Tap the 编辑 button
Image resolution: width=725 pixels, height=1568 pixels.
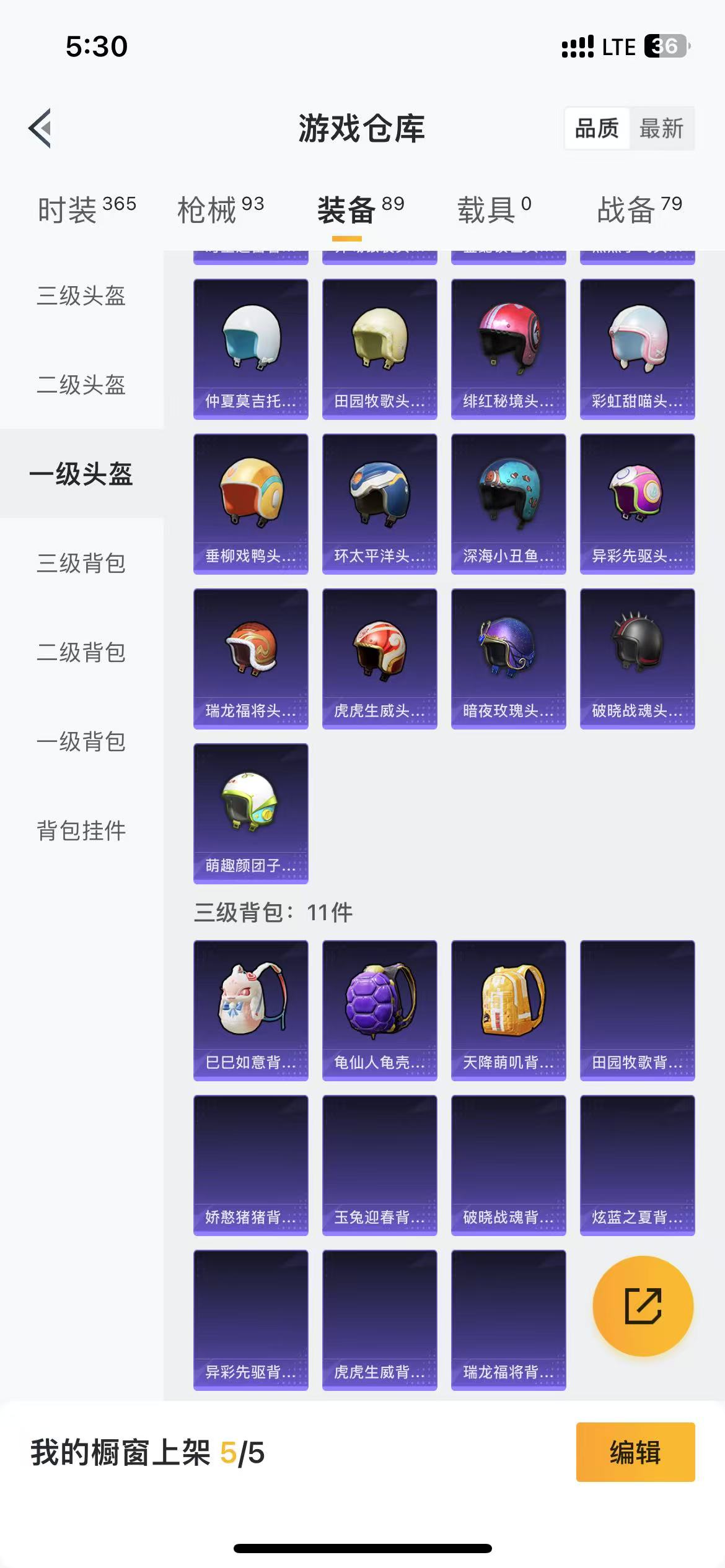[635, 1452]
